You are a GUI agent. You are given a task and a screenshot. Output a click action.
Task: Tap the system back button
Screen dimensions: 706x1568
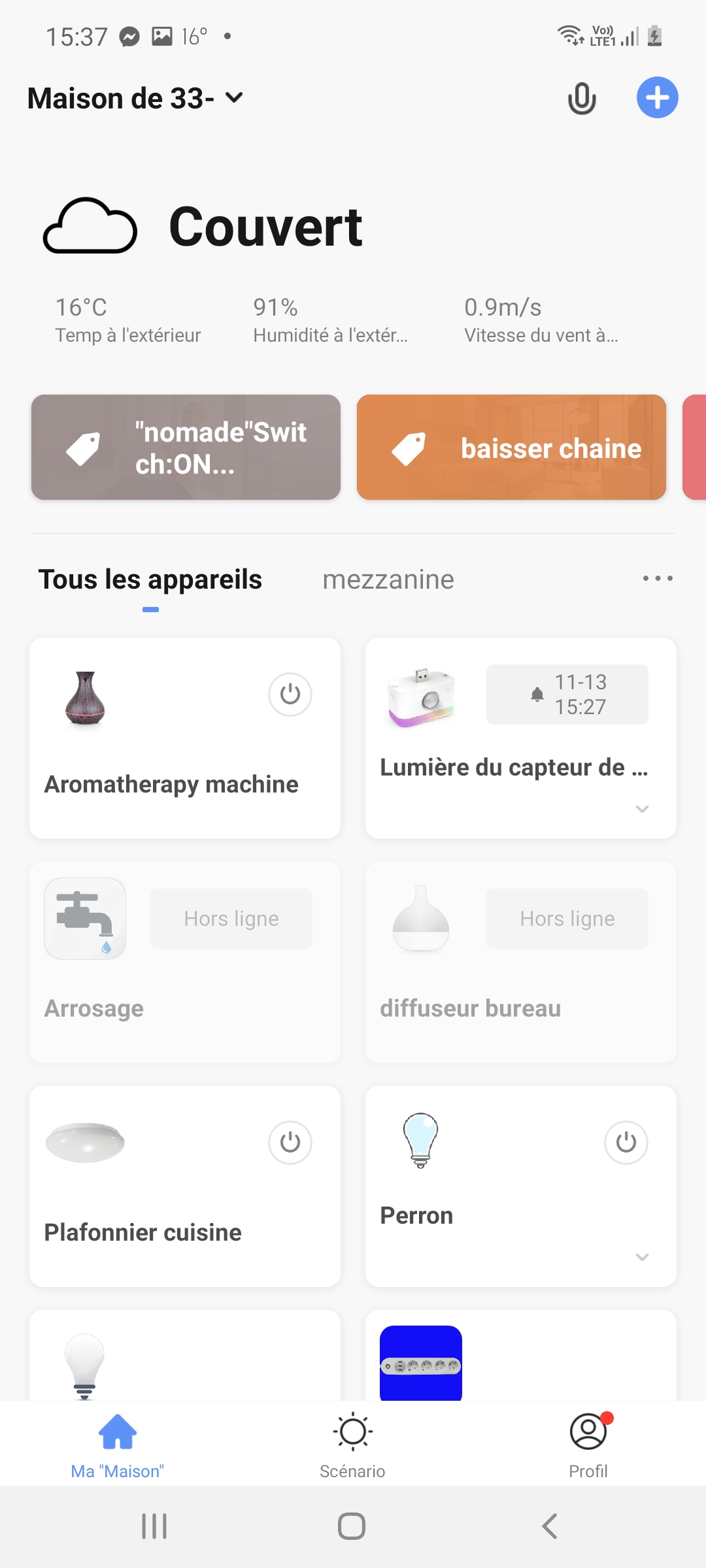click(x=550, y=1526)
